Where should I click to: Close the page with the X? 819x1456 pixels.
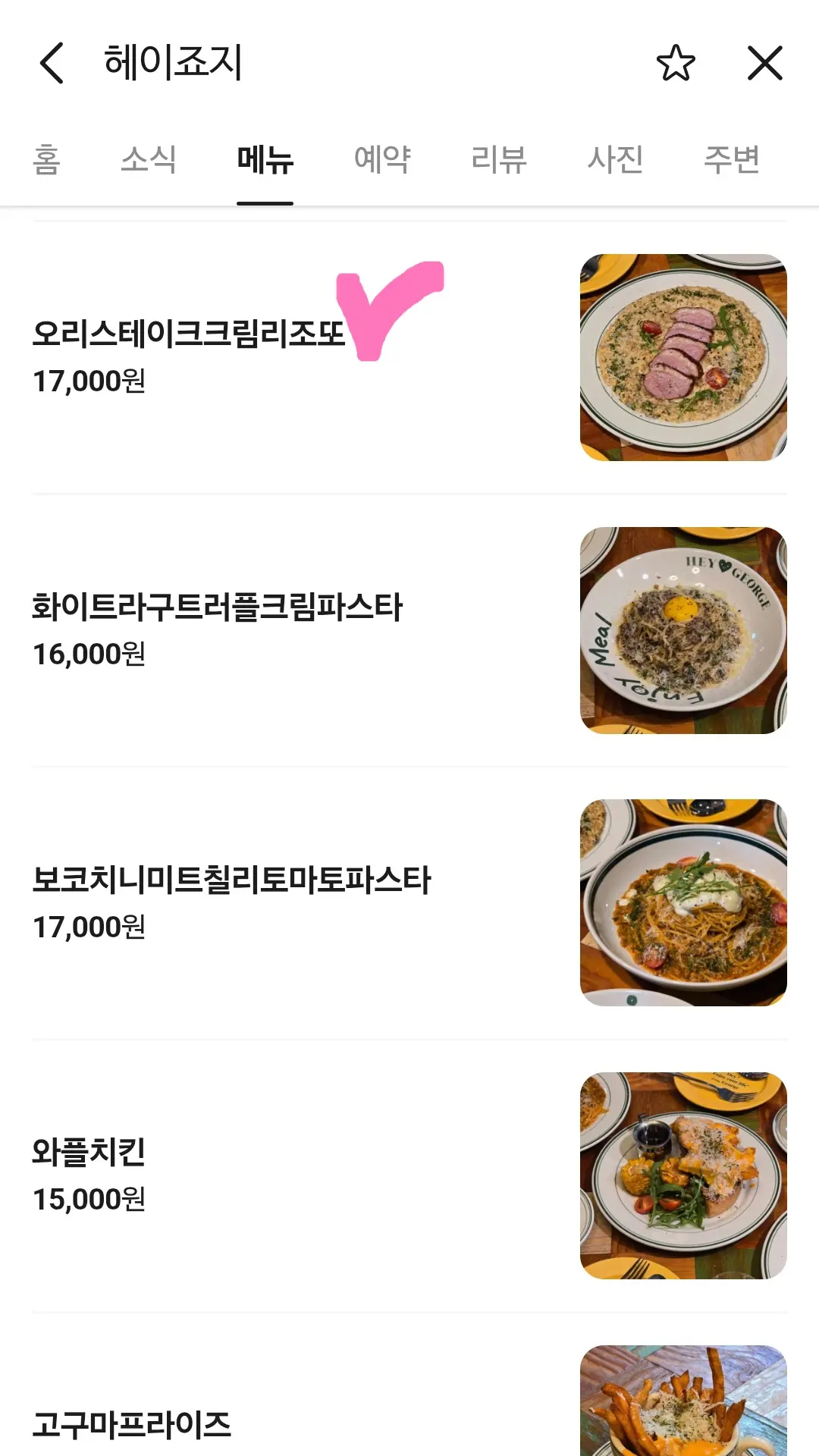click(764, 63)
